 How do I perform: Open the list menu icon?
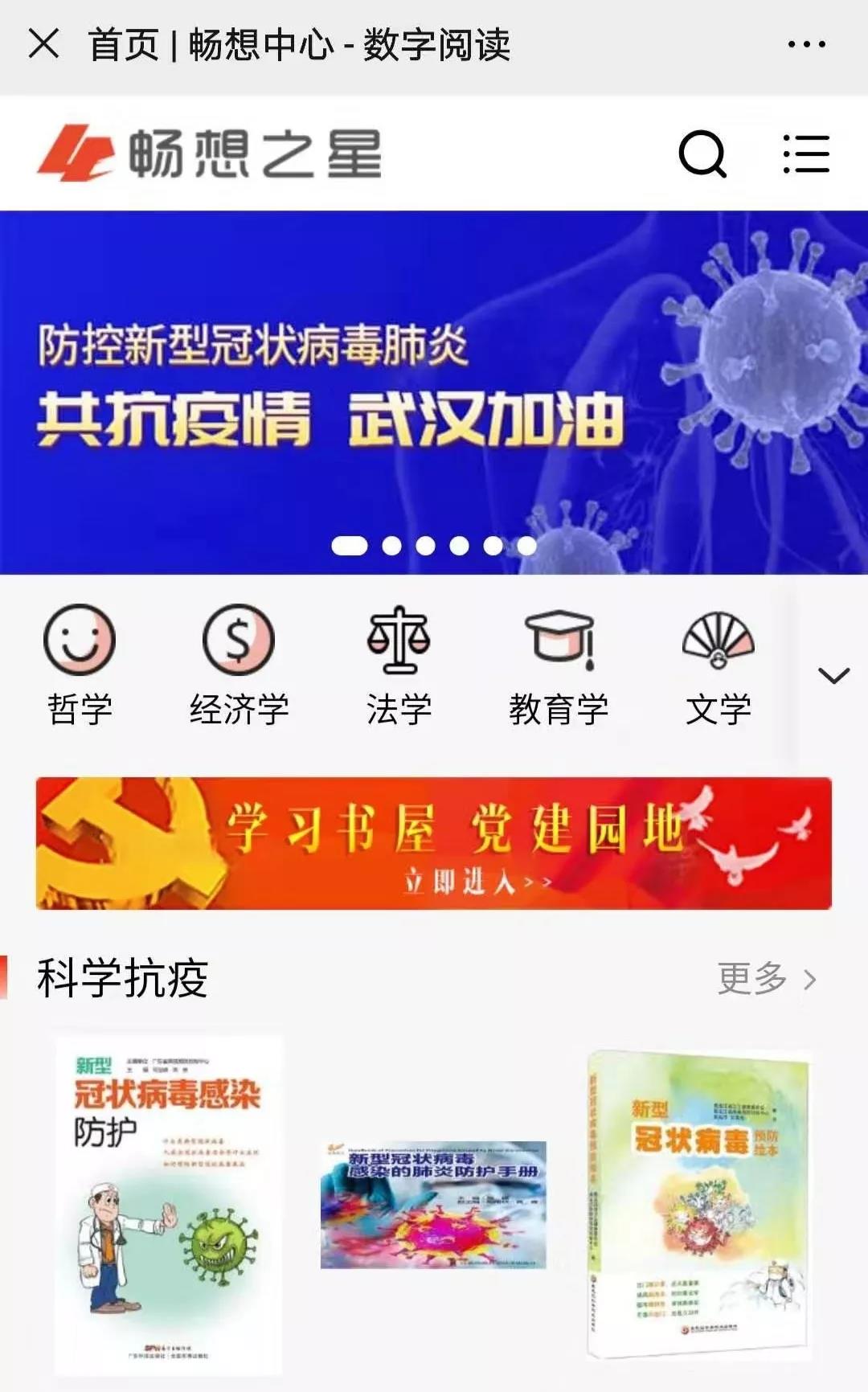[806, 154]
